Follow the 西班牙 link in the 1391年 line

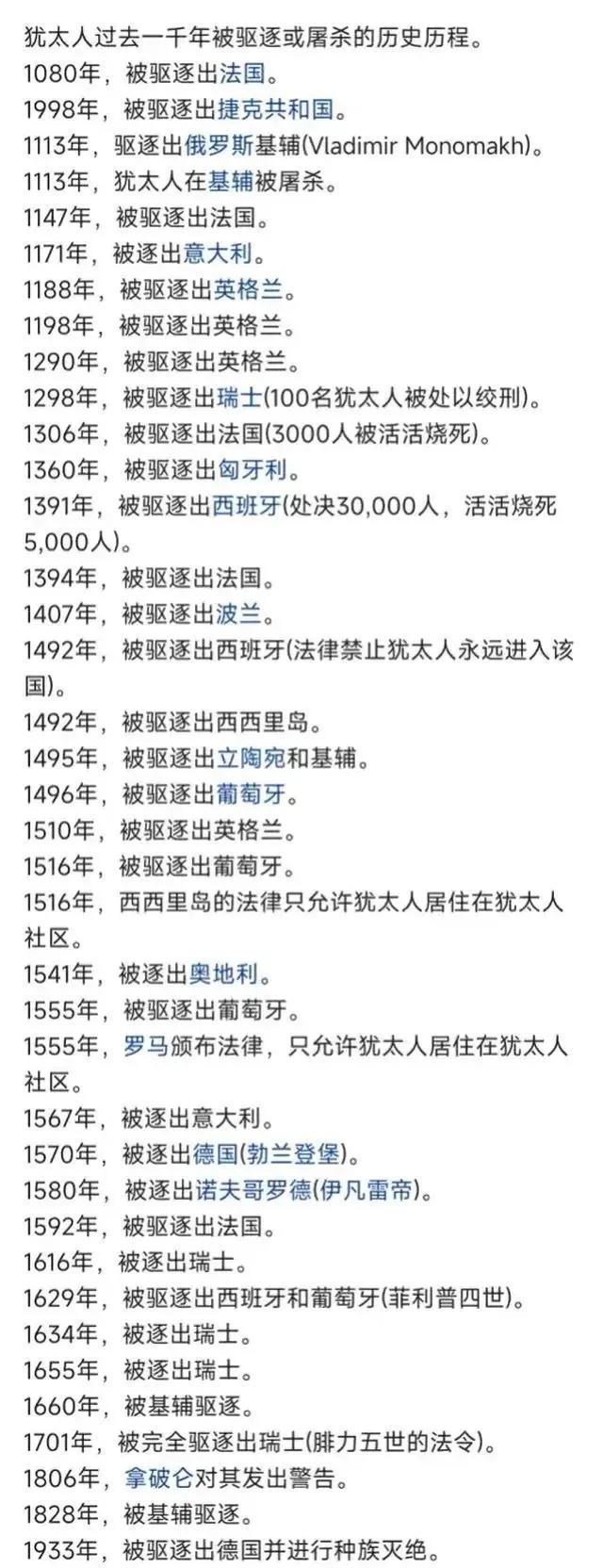[247, 506]
